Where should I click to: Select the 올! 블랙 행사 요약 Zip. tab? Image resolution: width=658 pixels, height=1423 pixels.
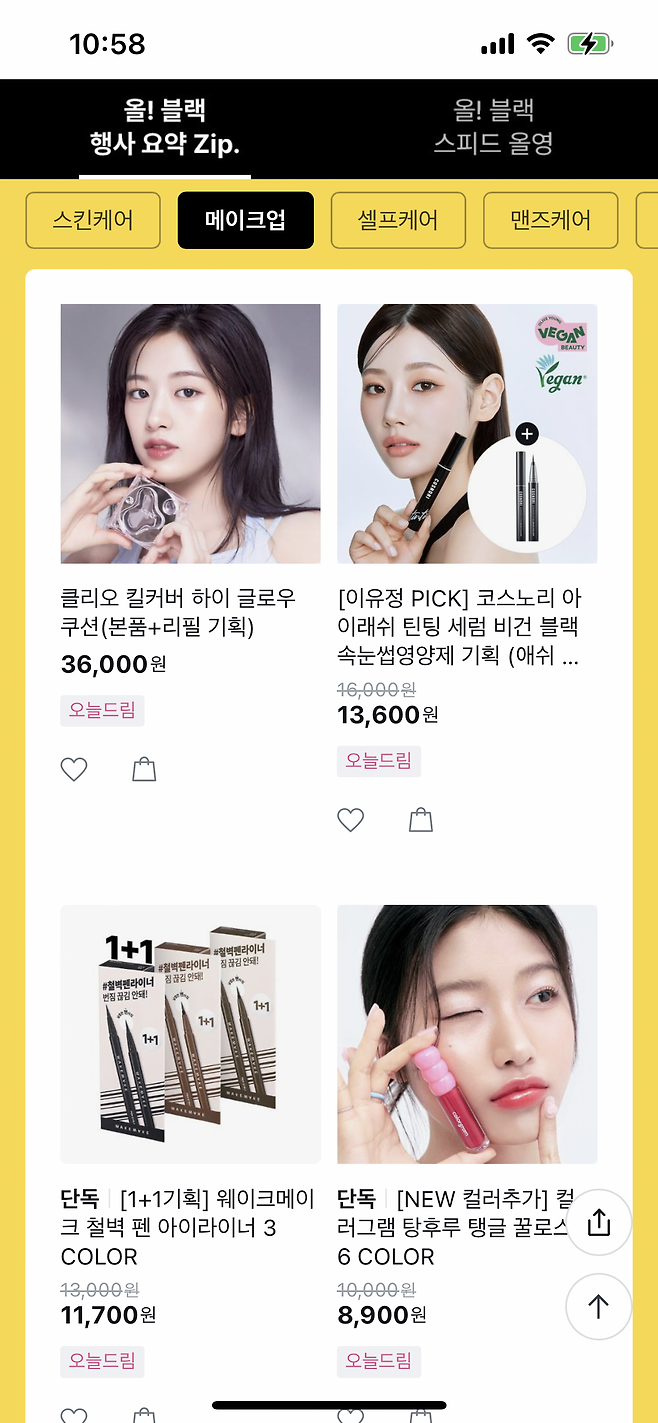pyautogui.click(x=165, y=127)
